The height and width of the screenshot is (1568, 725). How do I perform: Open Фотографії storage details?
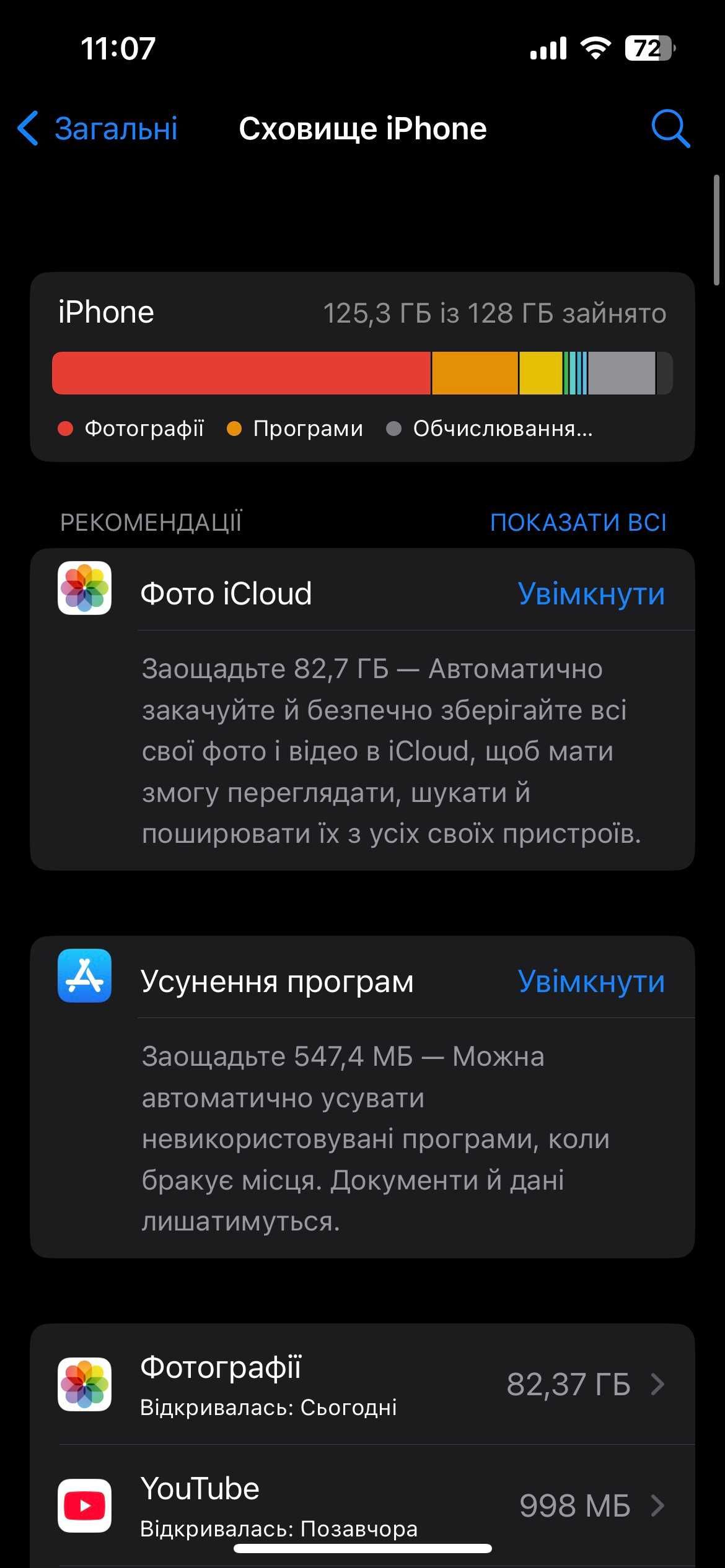(x=362, y=1384)
